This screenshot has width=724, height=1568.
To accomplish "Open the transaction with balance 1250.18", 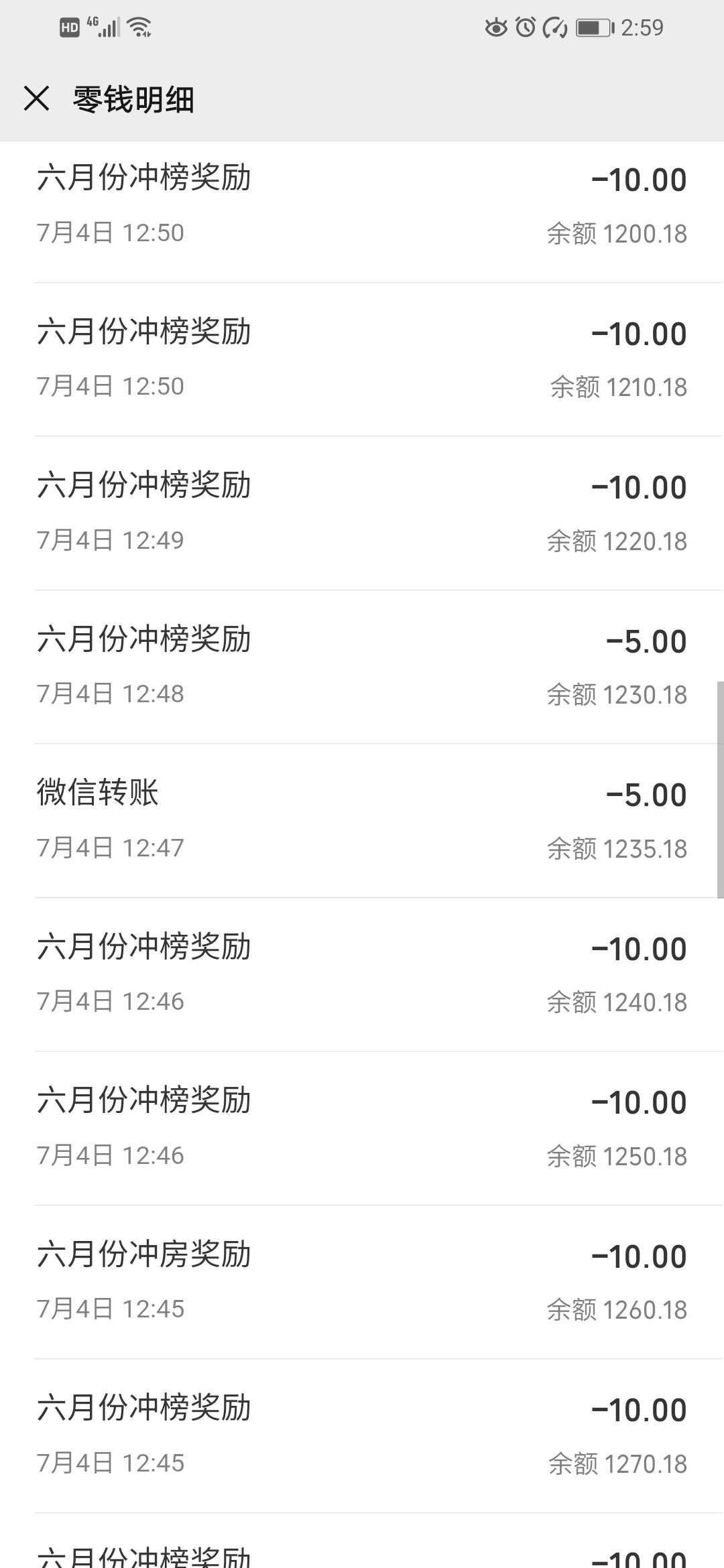I will click(362, 1128).
